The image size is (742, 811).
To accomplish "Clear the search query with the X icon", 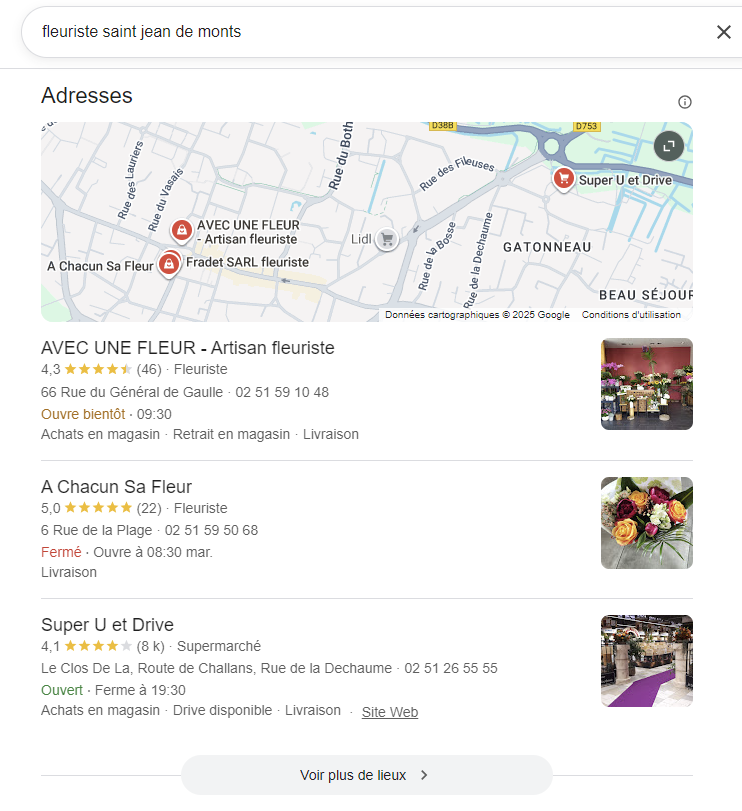I will [x=724, y=31].
